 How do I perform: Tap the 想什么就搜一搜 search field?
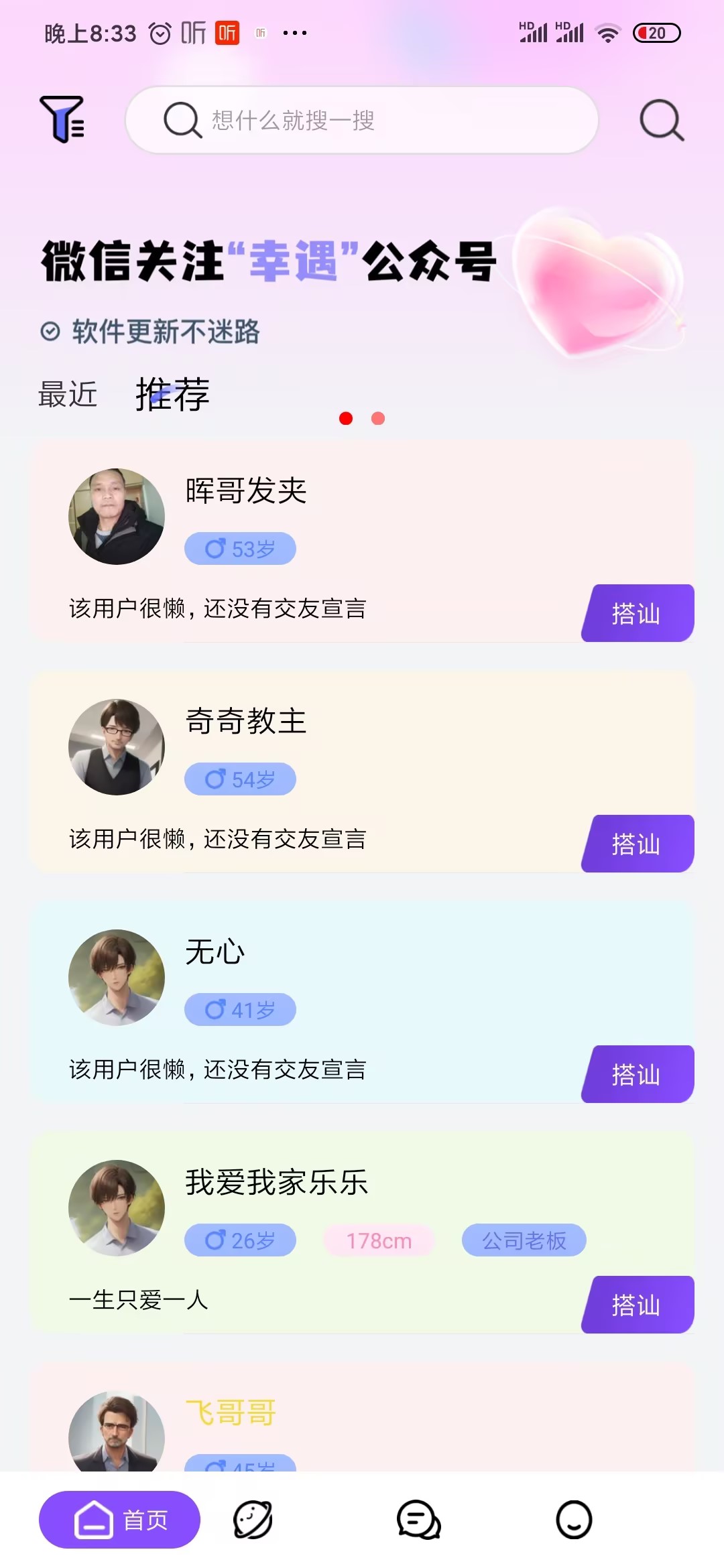tap(362, 121)
